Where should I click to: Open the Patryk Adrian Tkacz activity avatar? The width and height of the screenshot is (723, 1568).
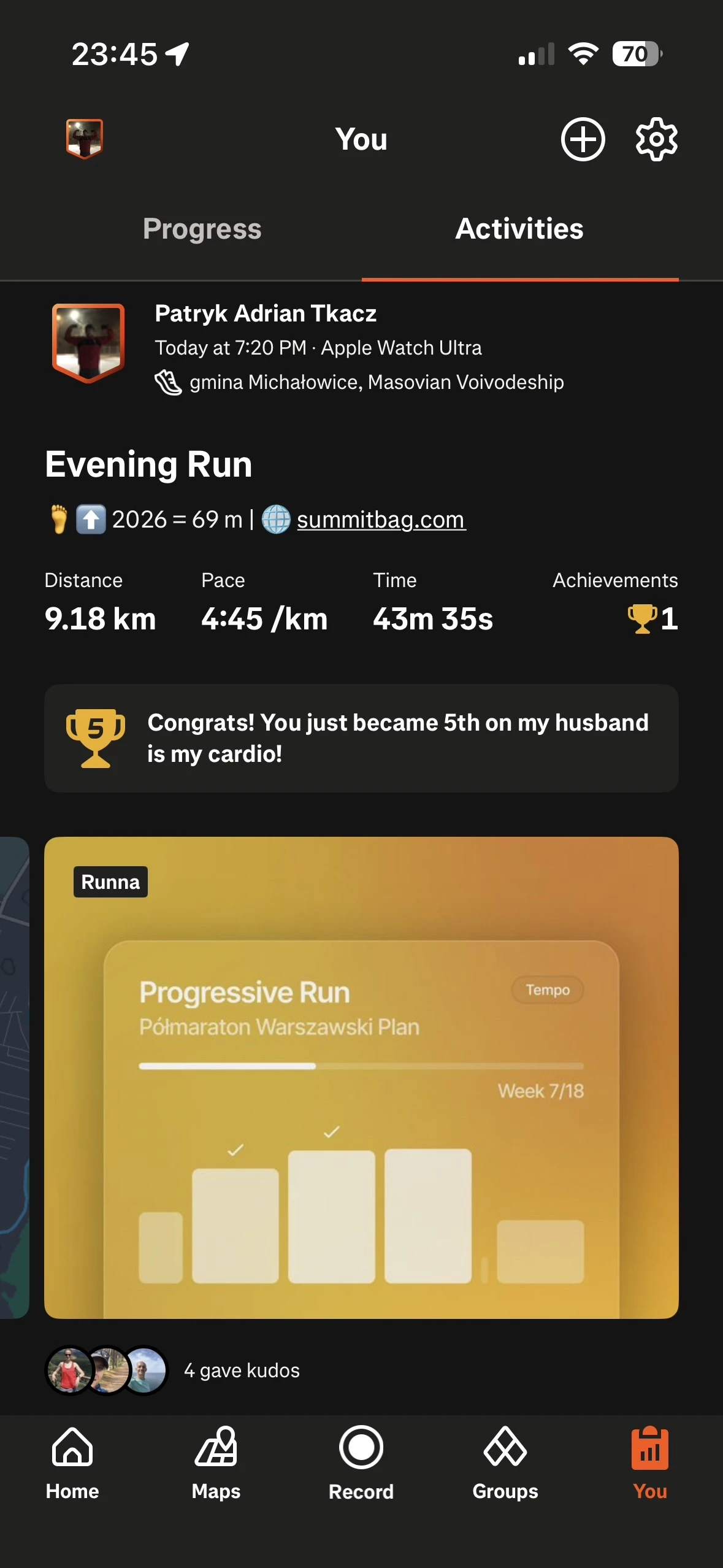(x=88, y=343)
